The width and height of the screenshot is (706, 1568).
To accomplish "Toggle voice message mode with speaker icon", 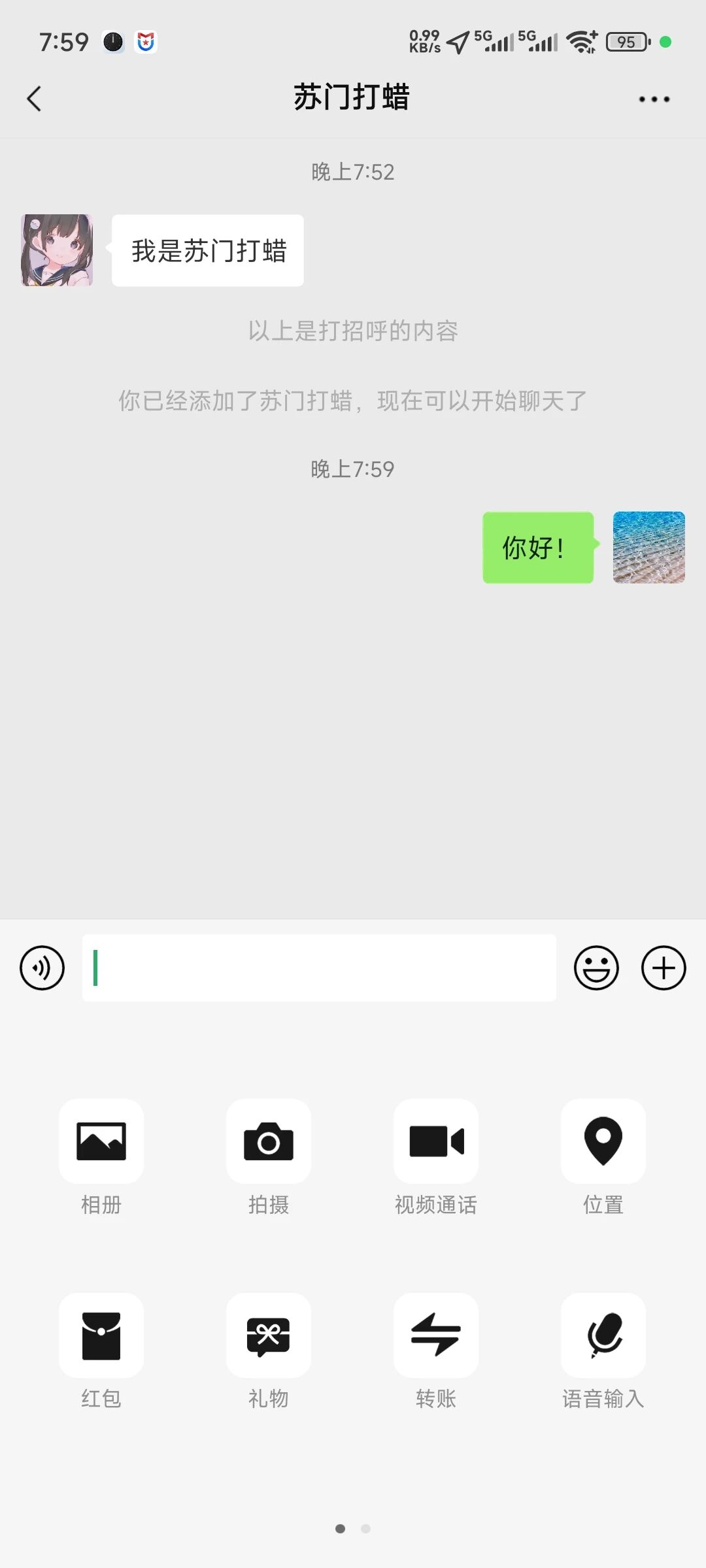I will (x=42, y=968).
